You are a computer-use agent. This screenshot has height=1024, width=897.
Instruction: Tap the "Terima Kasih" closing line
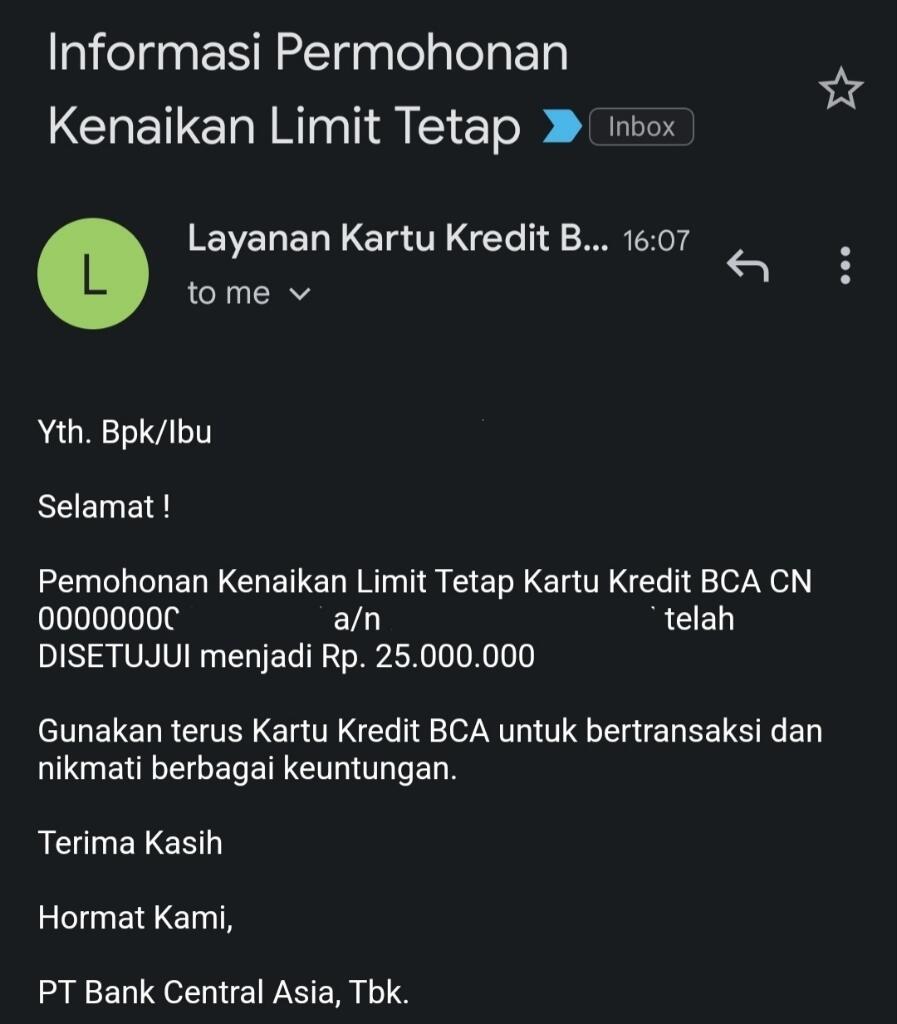click(x=130, y=842)
